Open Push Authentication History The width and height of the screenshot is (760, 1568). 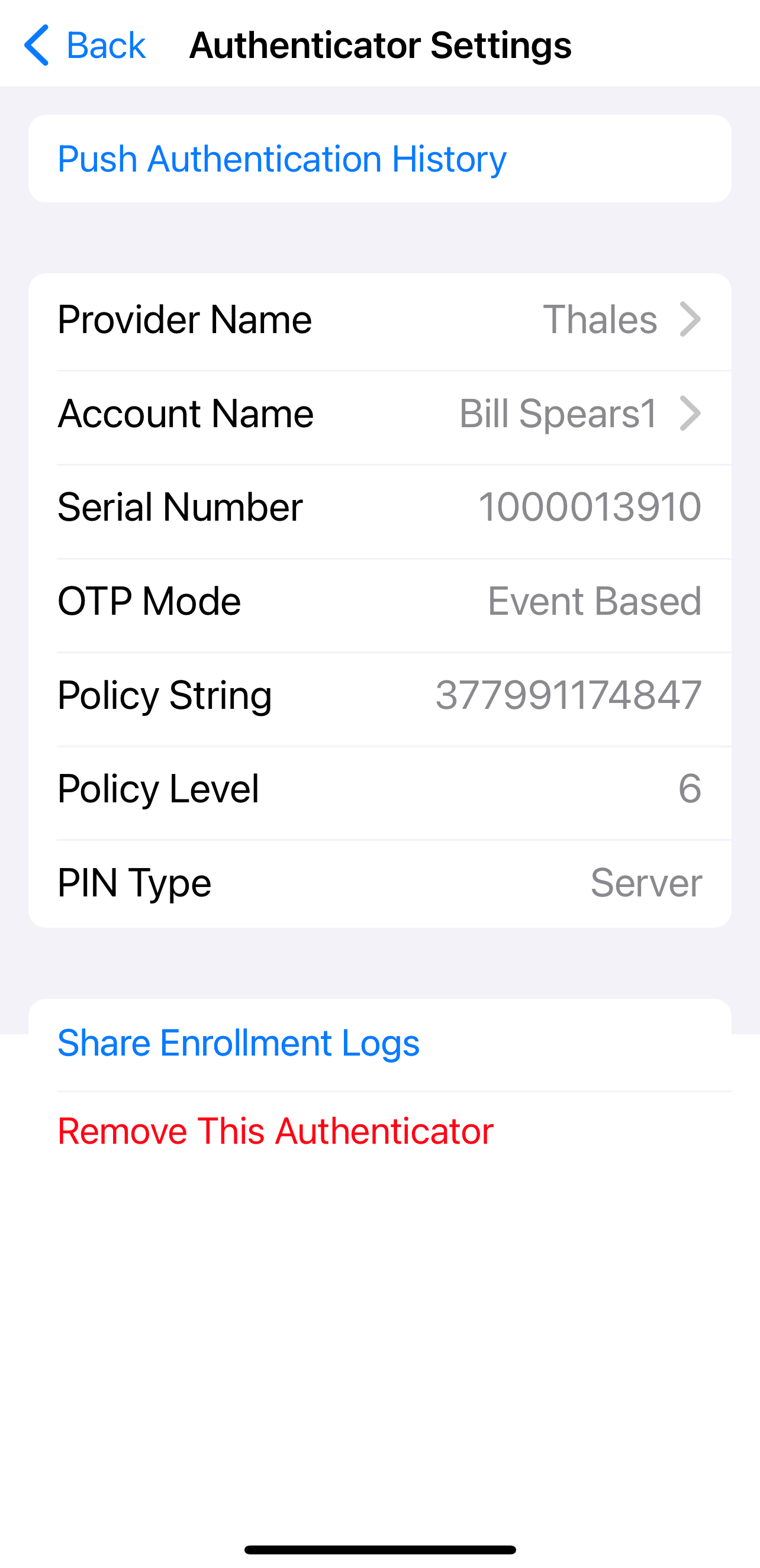[x=281, y=159]
